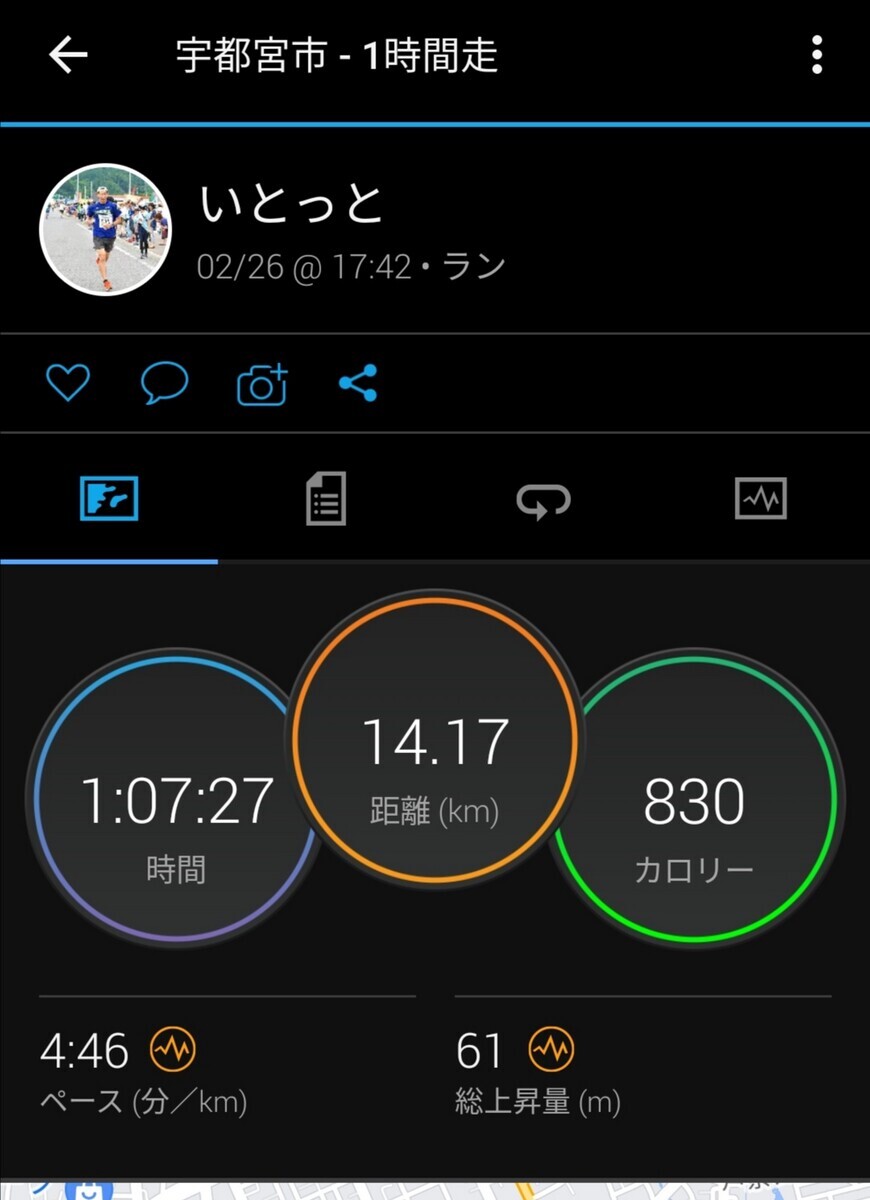Open the comments bubble
Screen dimensions: 870x1200
tap(164, 383)
